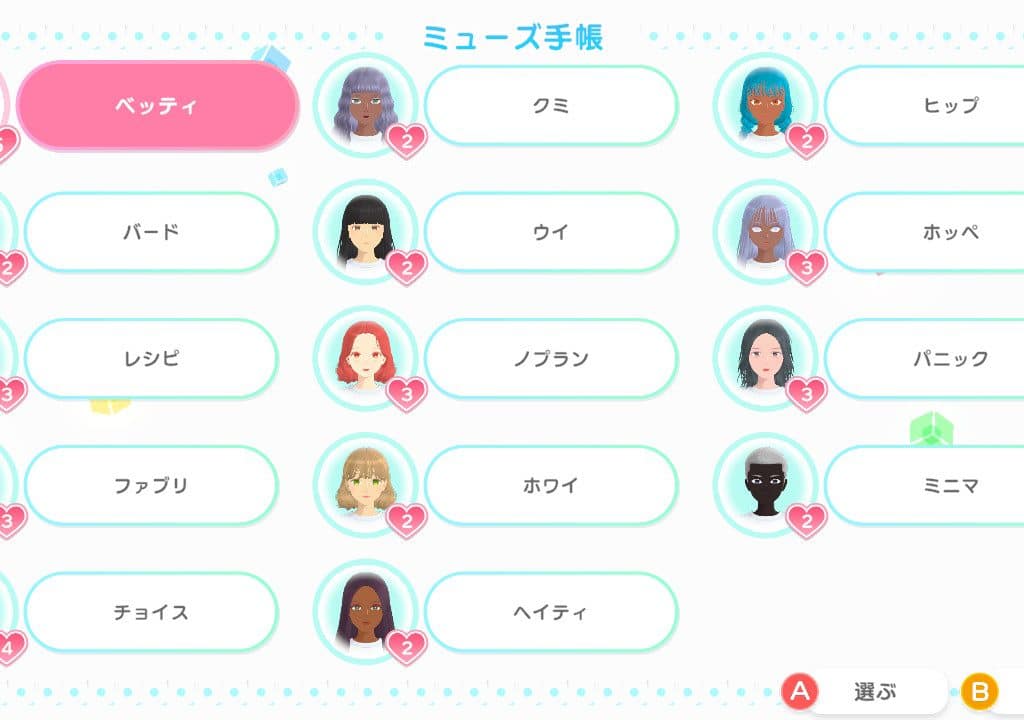Open the ホワイ muse entry
The image size is (1024, 720).
551,485
